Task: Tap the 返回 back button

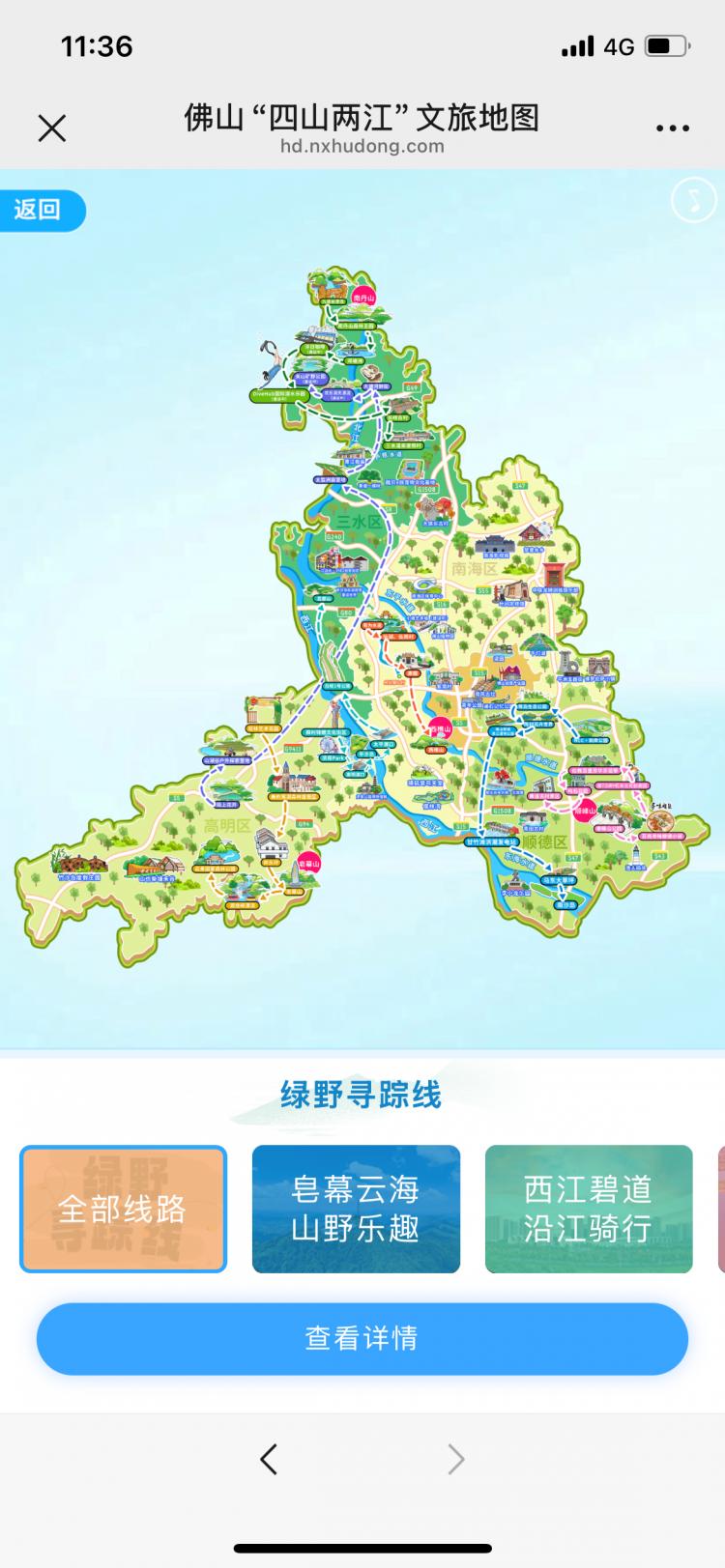Action: (x=41, y=210)
